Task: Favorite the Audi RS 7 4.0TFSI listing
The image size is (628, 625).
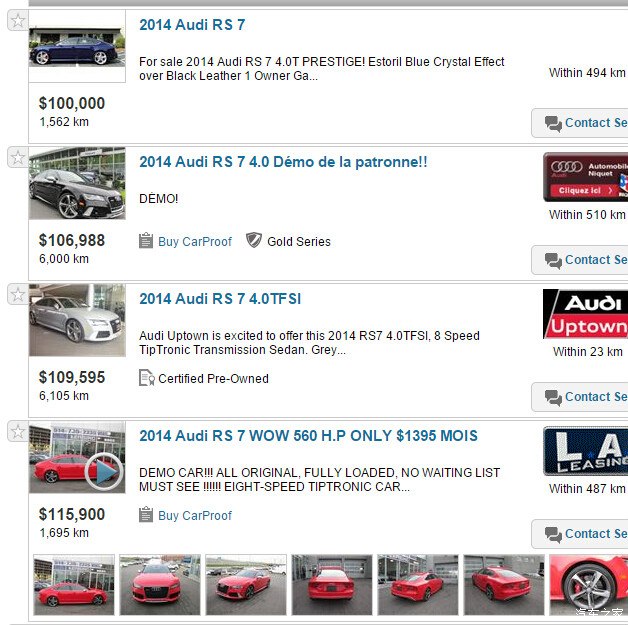Action: [18, 295]
